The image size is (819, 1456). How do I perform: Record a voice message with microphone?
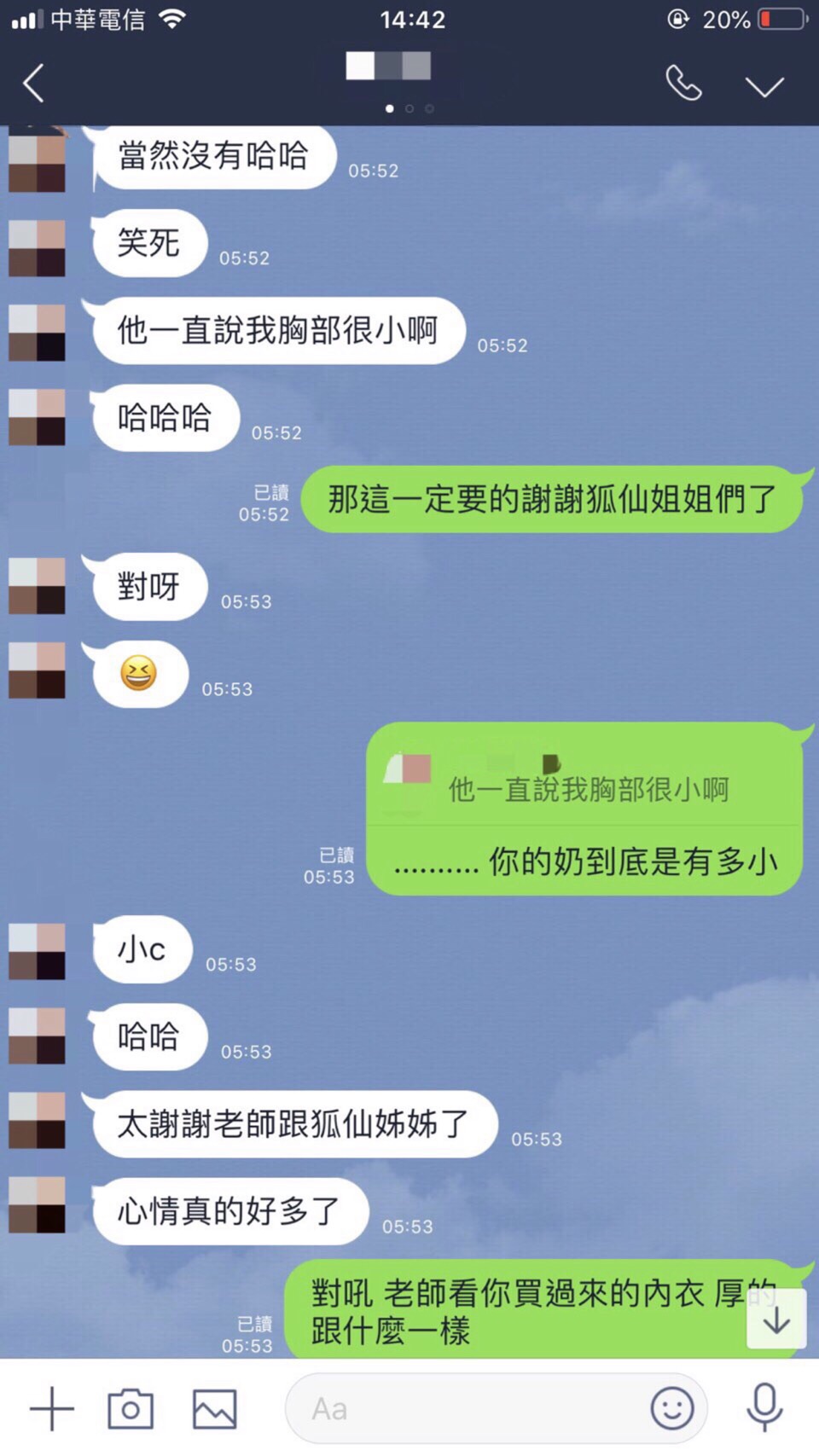tap(764, 1408)
